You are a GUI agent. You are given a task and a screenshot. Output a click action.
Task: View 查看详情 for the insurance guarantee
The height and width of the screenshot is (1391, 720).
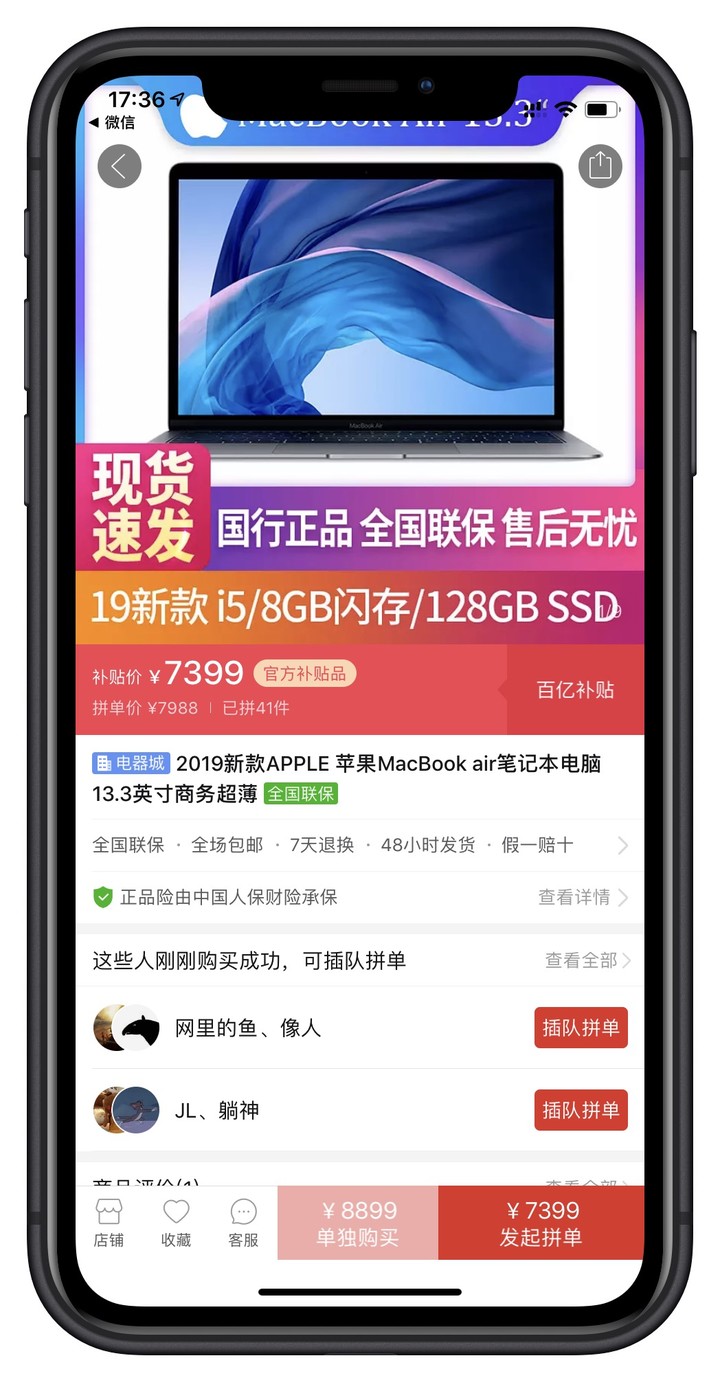click(583, 897)
